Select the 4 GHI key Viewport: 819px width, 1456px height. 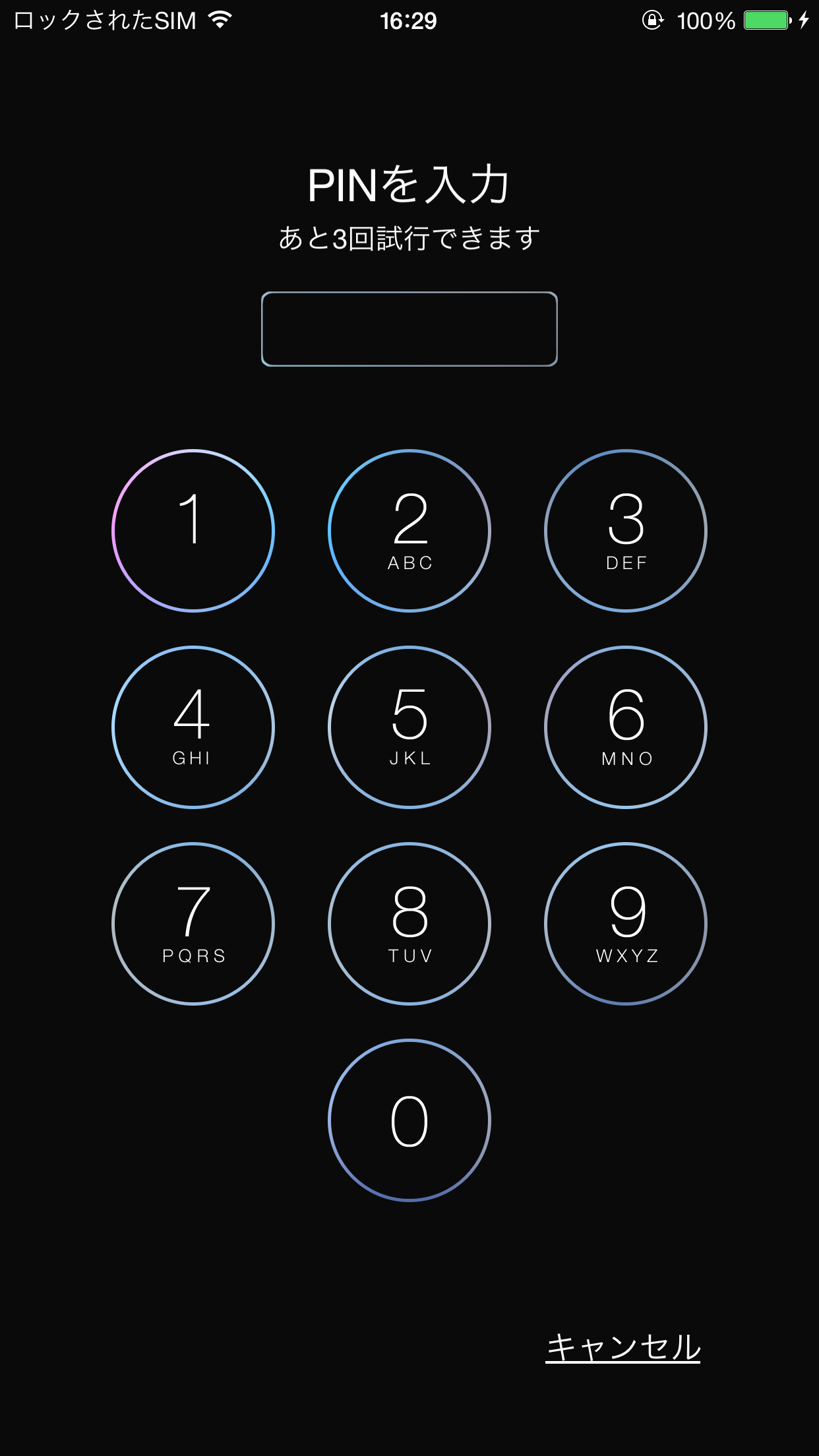point(193,727)
